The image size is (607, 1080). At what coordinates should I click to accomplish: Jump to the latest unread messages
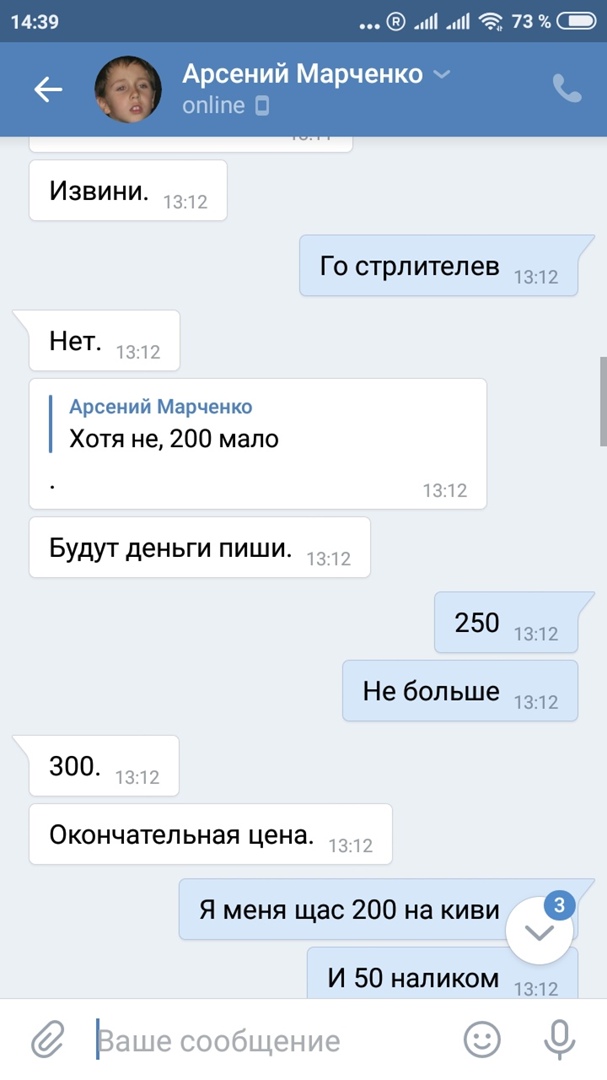[x=540, y=931]
